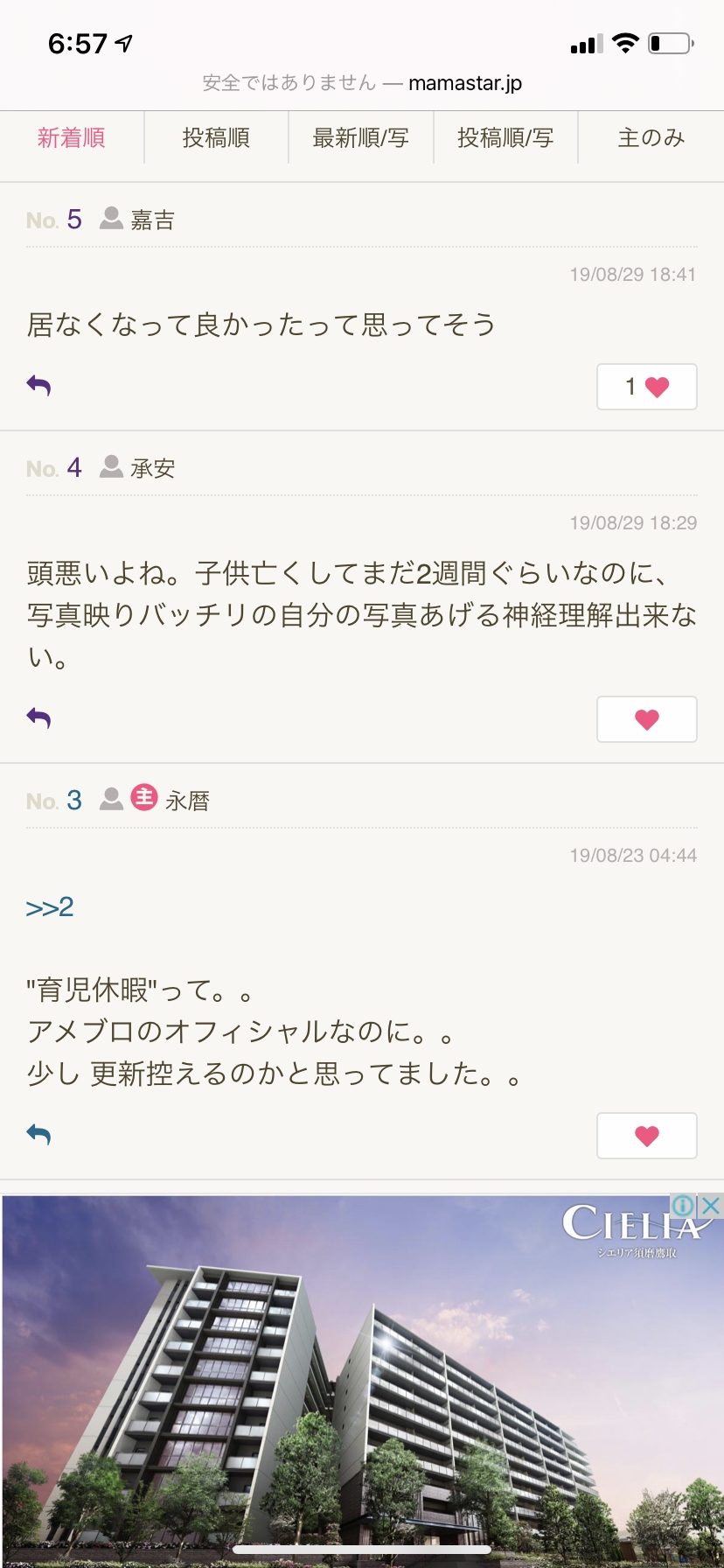View ad info icon on CIELIA banner
Viewport: 724px width, 1568px height.
click(x=684, y=1206)
